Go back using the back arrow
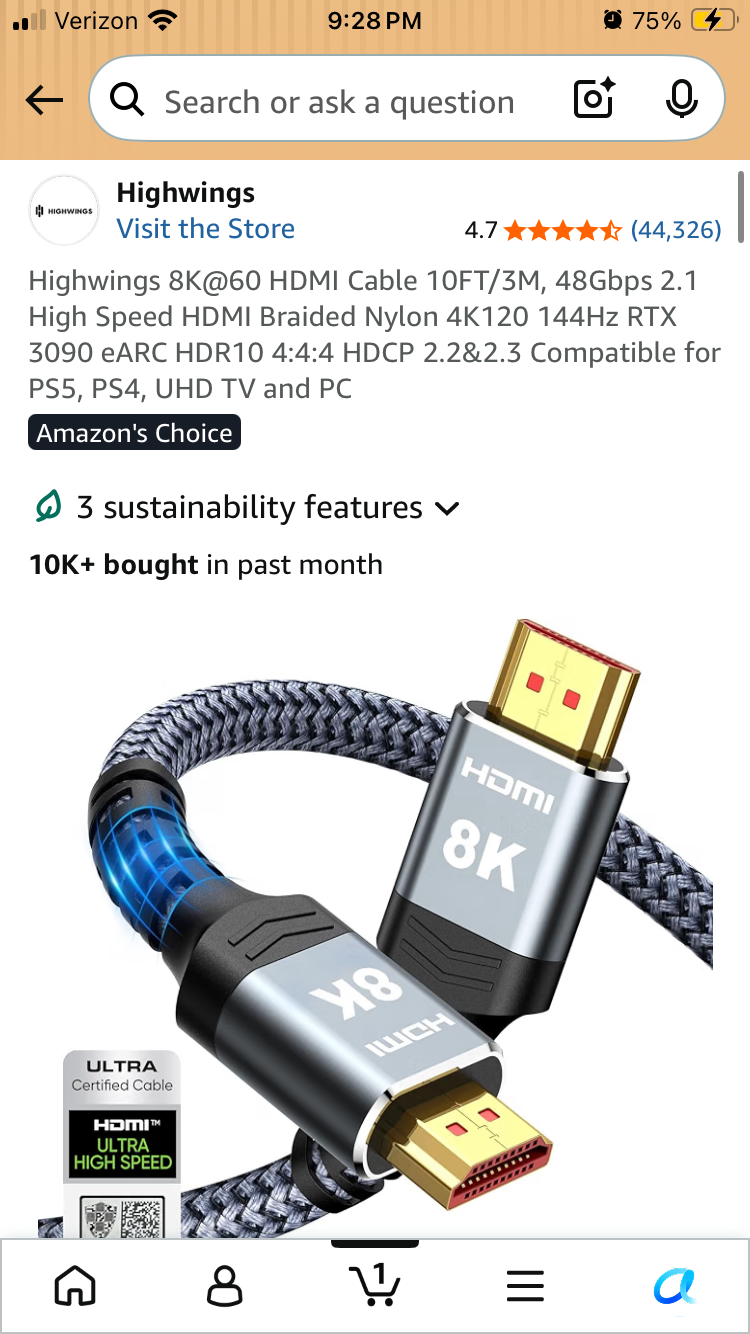 pos(44,100)
